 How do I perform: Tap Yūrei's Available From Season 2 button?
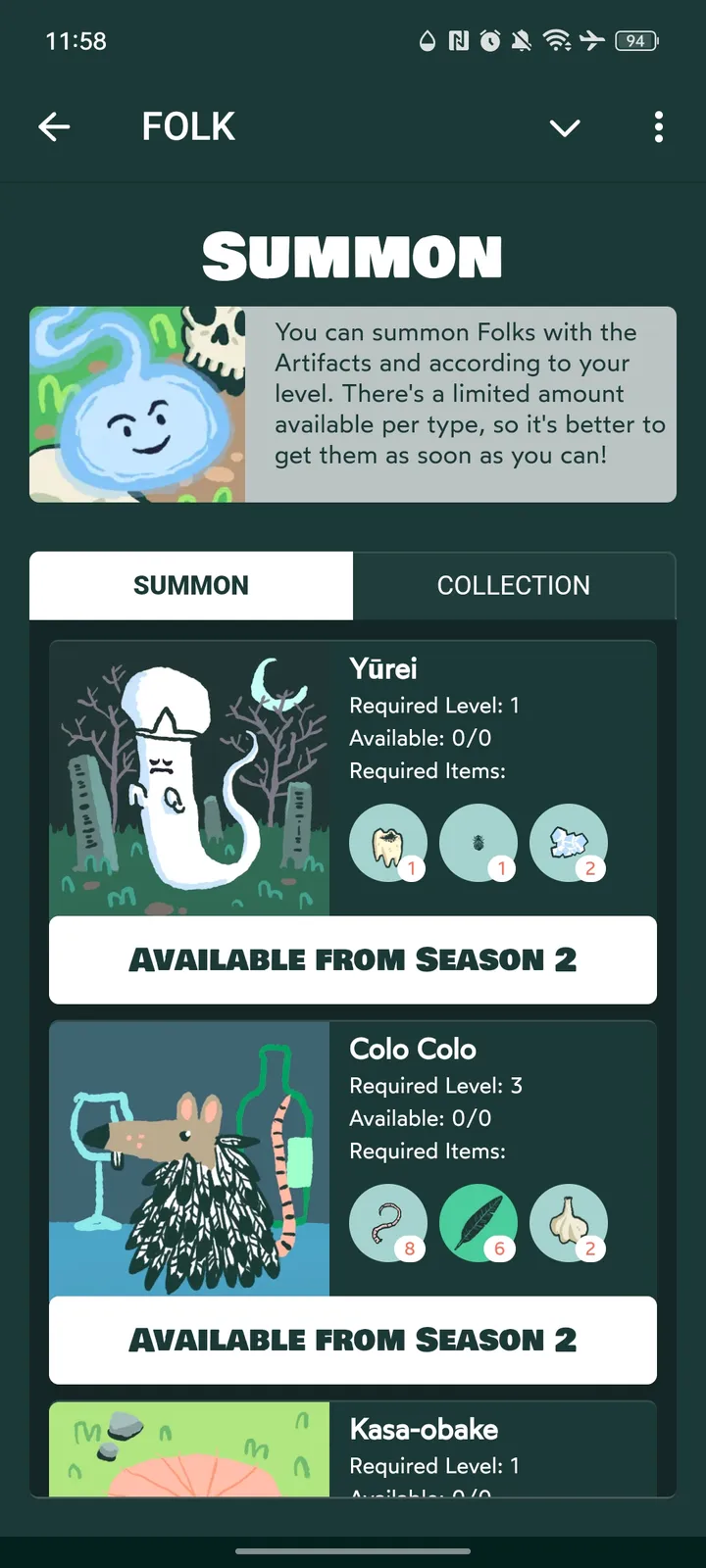tap(353, 959)
